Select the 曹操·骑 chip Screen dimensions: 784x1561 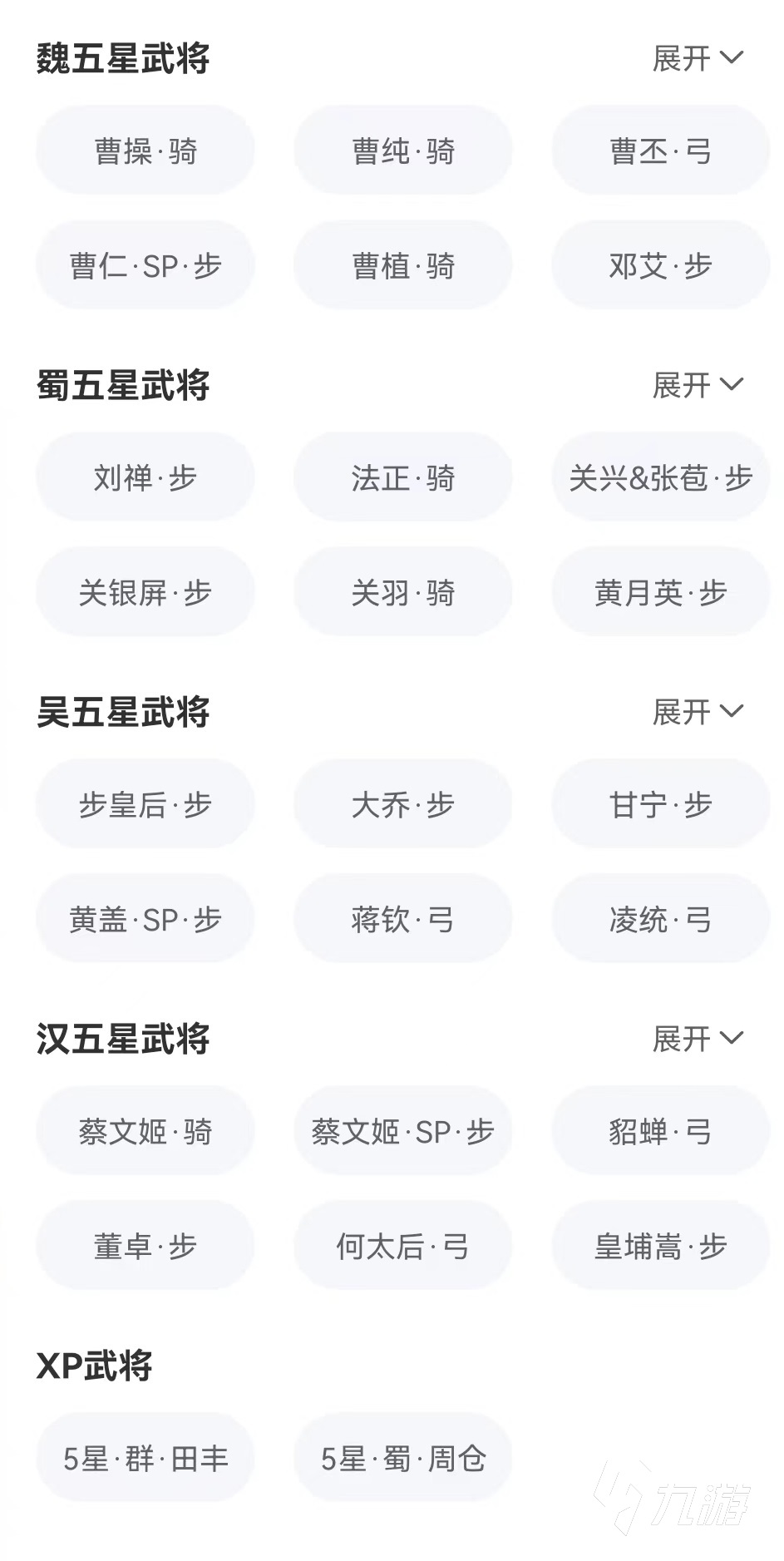[145, 151]
